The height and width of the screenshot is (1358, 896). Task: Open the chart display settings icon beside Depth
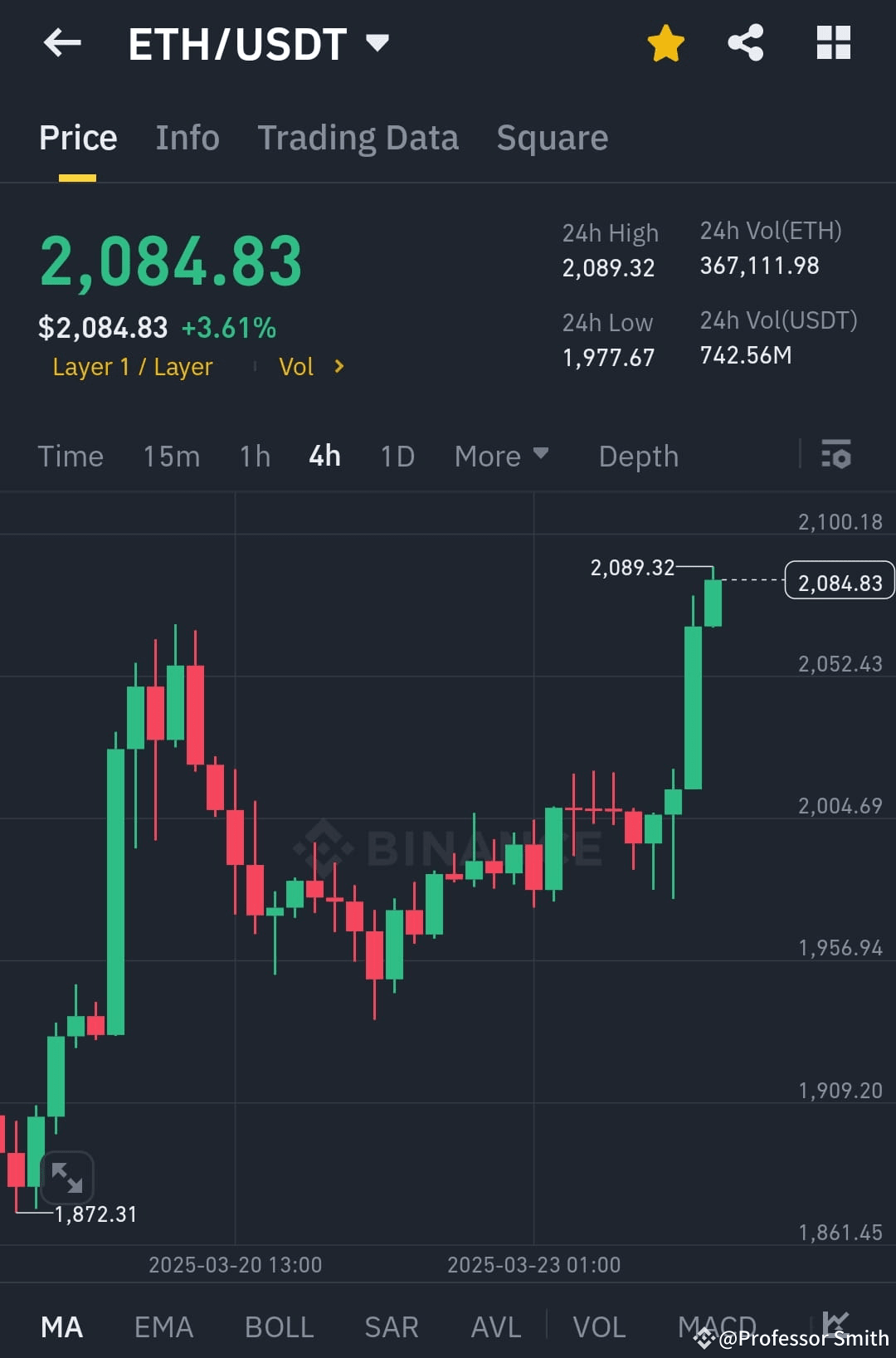(x=837, y=455)
